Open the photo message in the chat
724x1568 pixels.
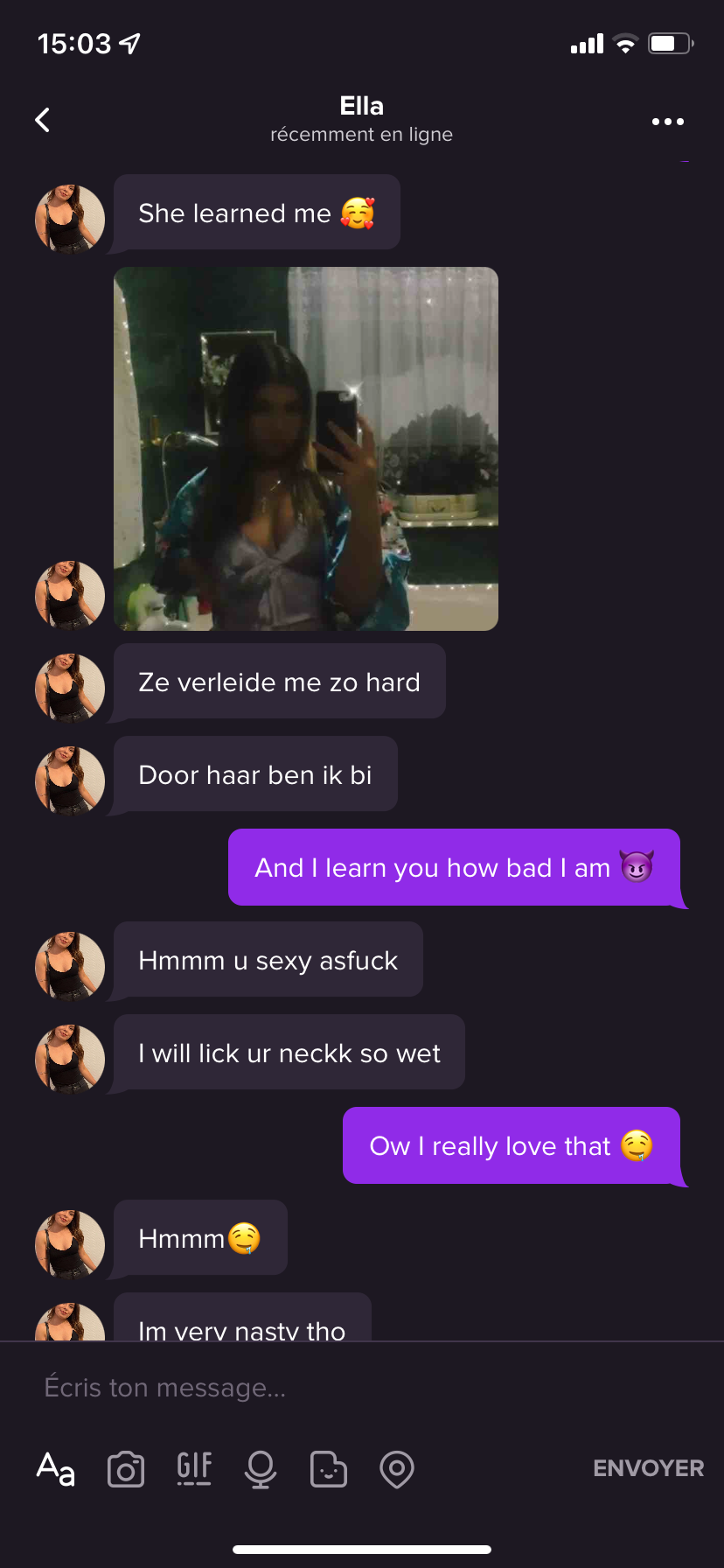(x=306, y=449)
